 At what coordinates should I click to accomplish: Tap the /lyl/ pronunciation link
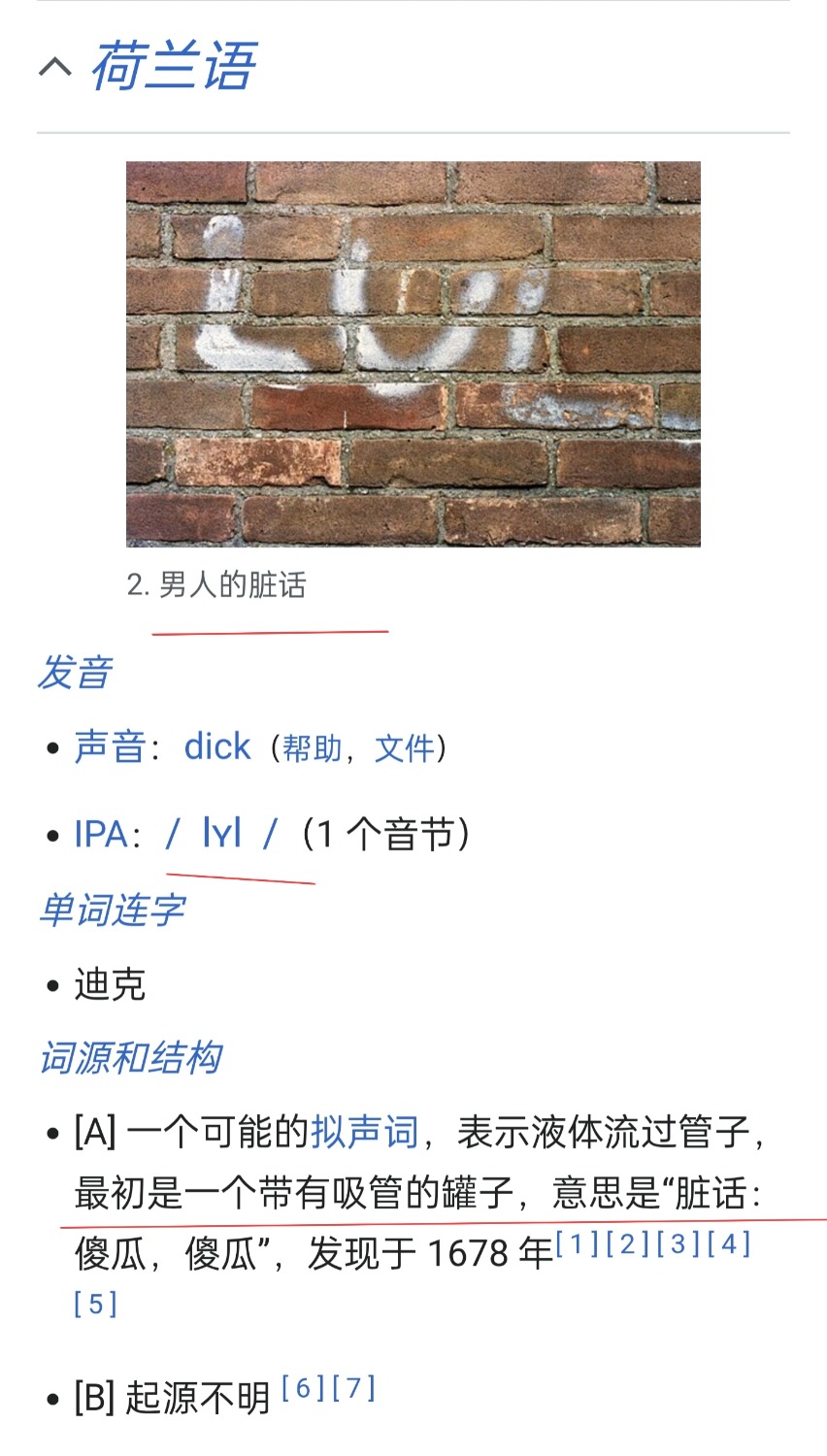point(221,834)
